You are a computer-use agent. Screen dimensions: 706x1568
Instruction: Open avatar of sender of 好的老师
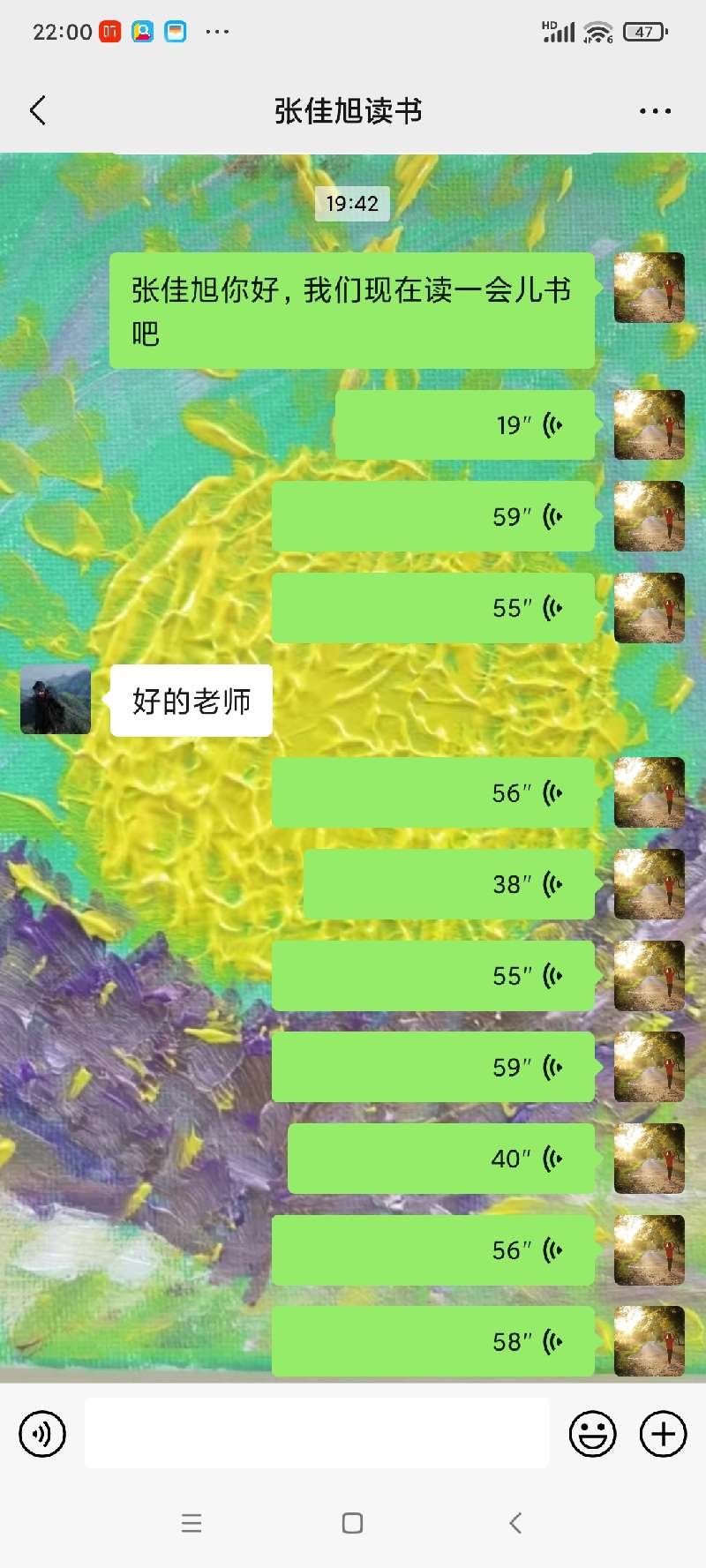pyautogui.click(x=56, y=700)
